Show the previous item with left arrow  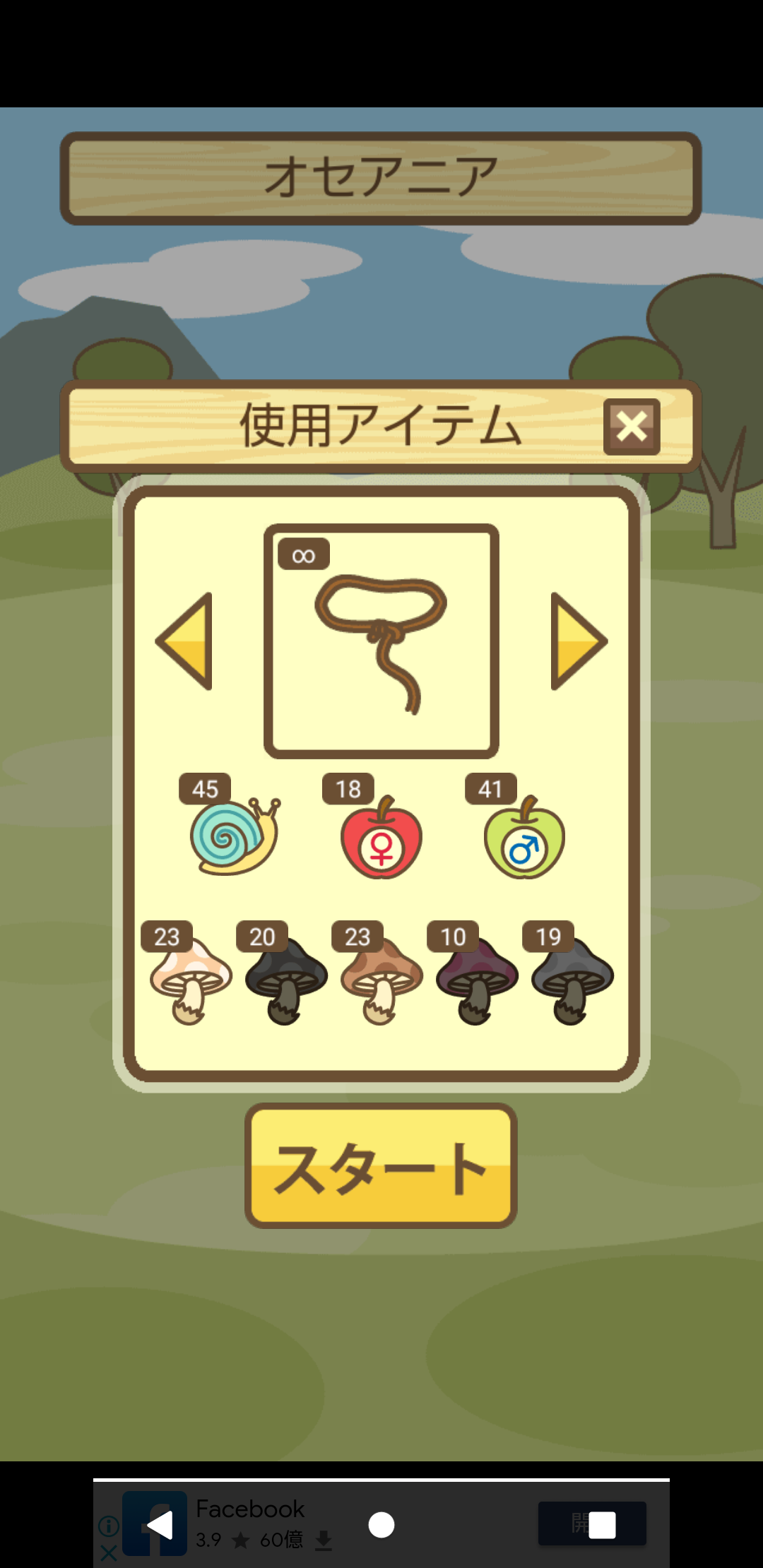[x=185, y=641]
